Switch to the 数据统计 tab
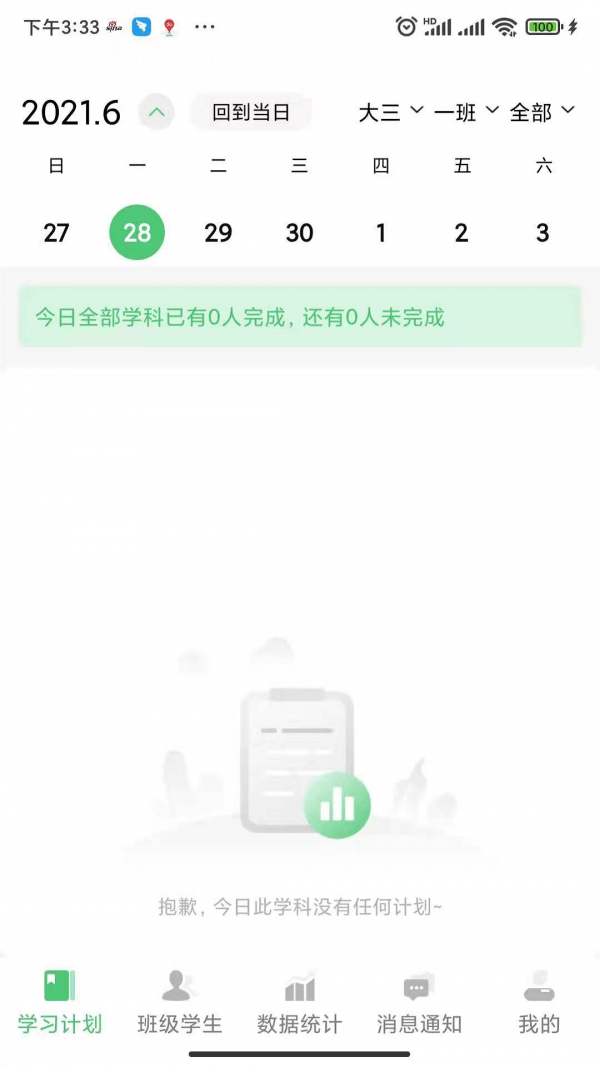The width and height of the screenshot is (600, 1067). point(299,1002)
